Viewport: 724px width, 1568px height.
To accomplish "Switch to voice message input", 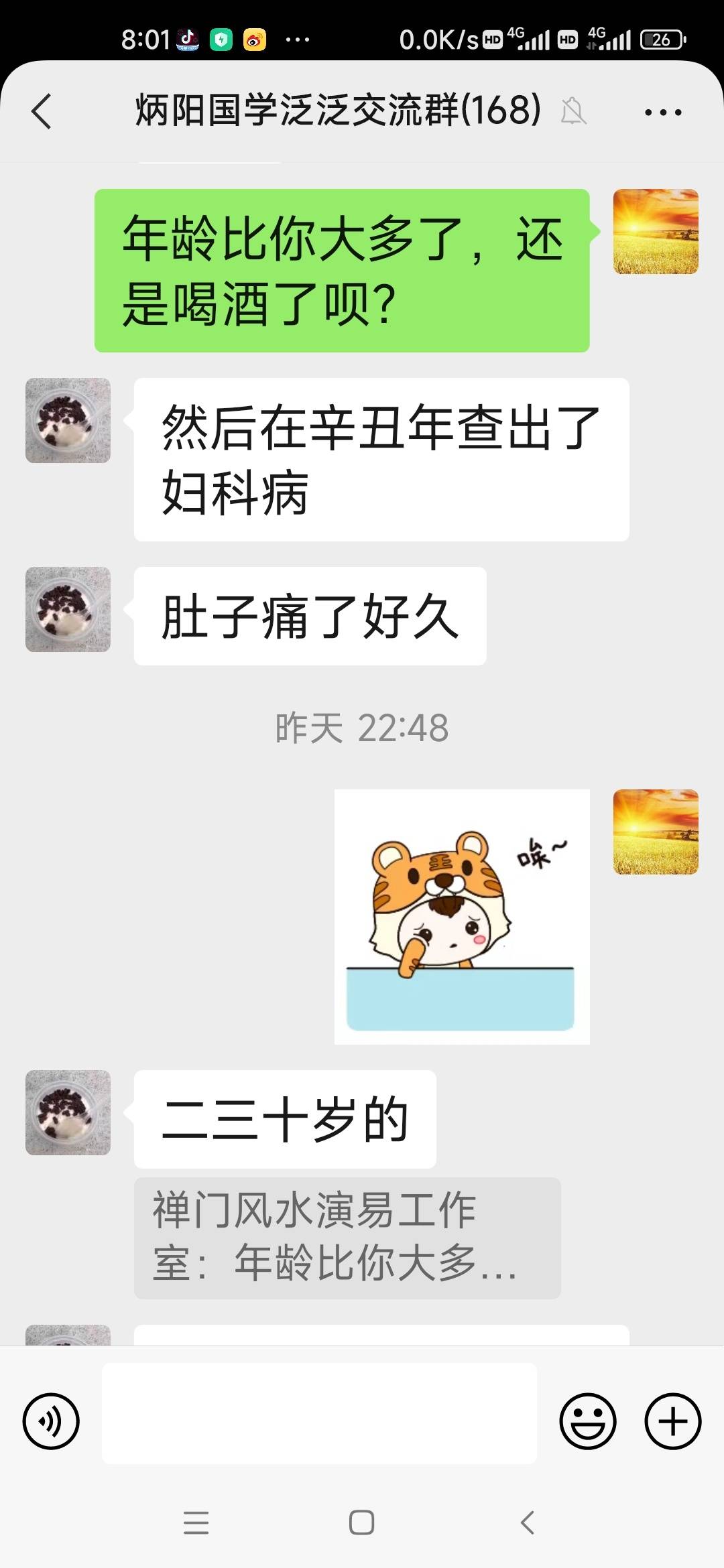I will click(51, 1421).
